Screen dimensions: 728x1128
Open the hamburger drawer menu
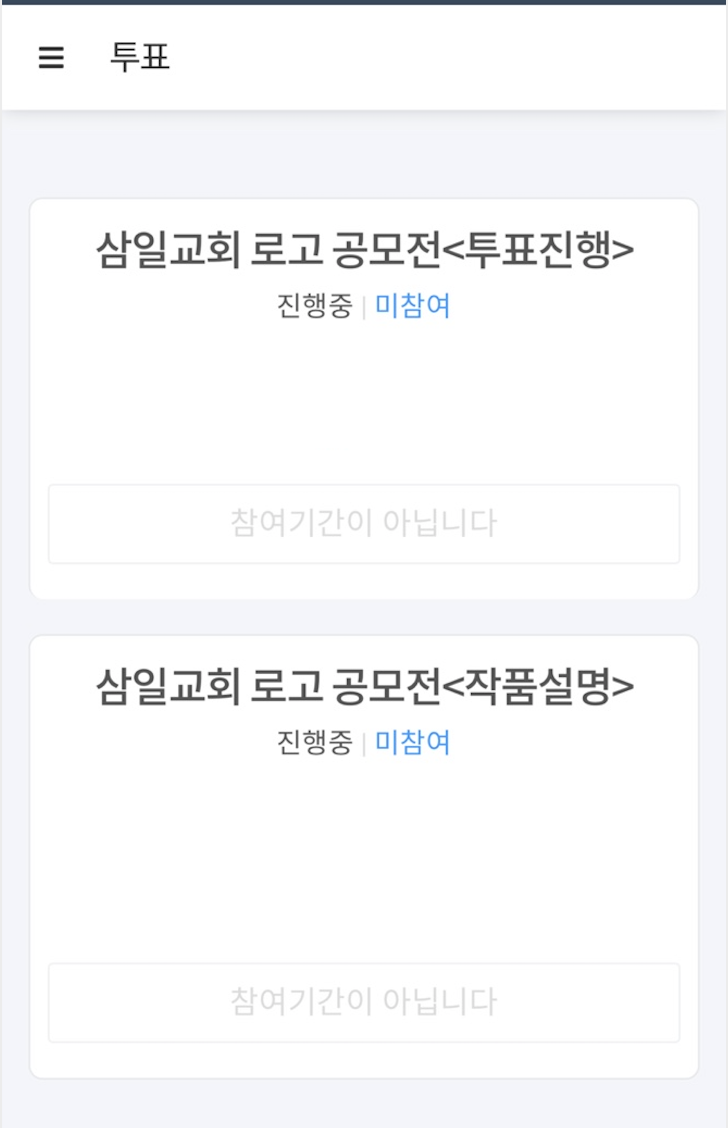pos(51,58)
